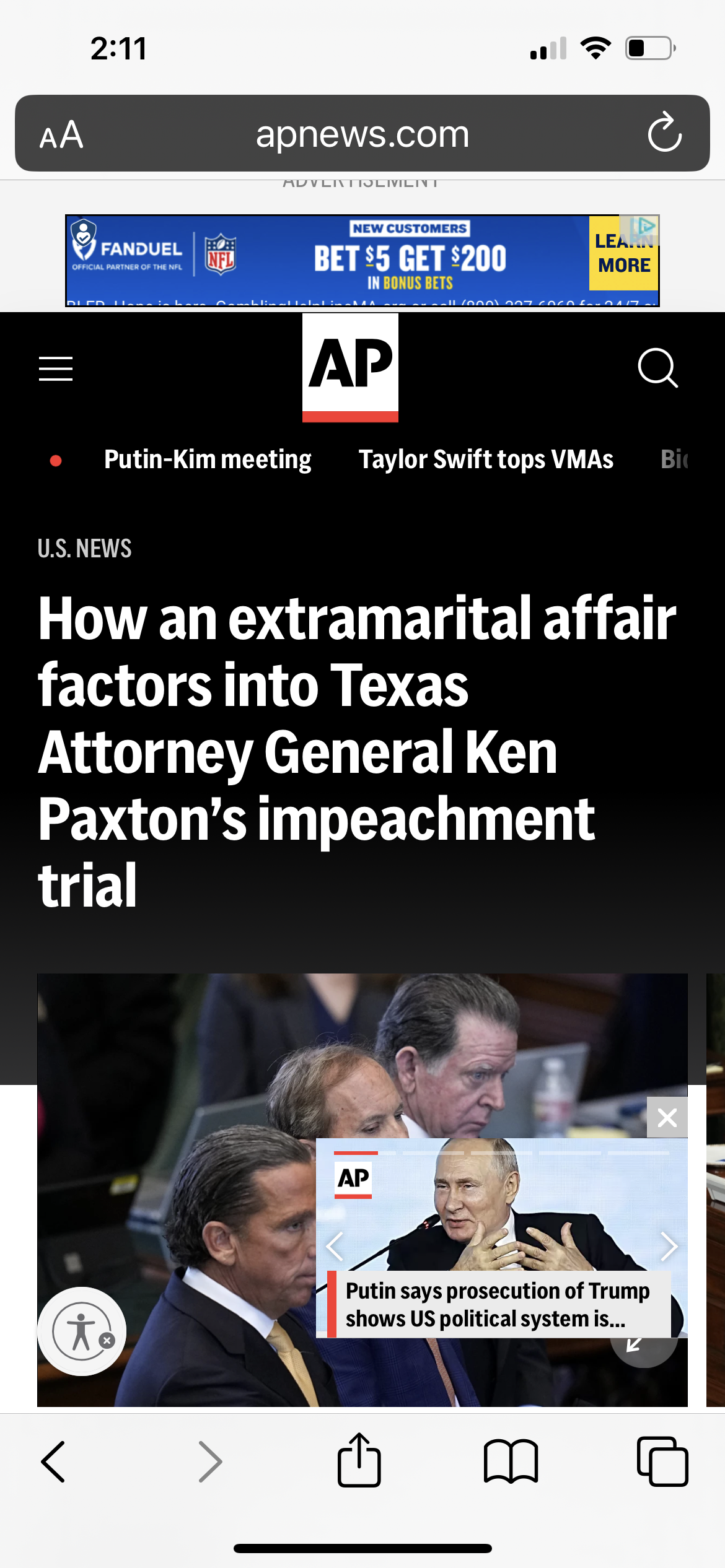Go back in Safari

[x=53, y=1461]
